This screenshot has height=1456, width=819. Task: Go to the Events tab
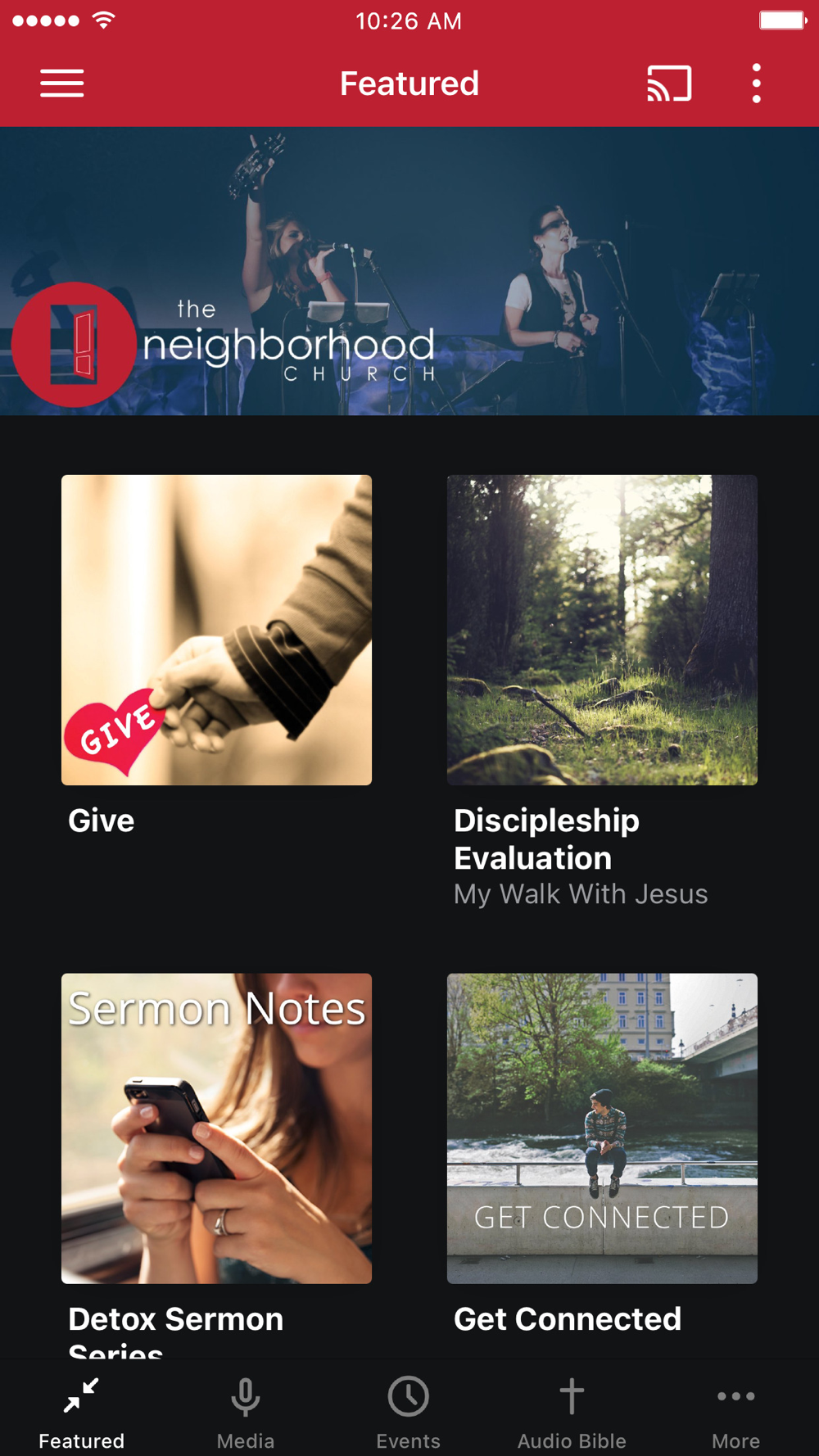click(x=409, y=1412)
